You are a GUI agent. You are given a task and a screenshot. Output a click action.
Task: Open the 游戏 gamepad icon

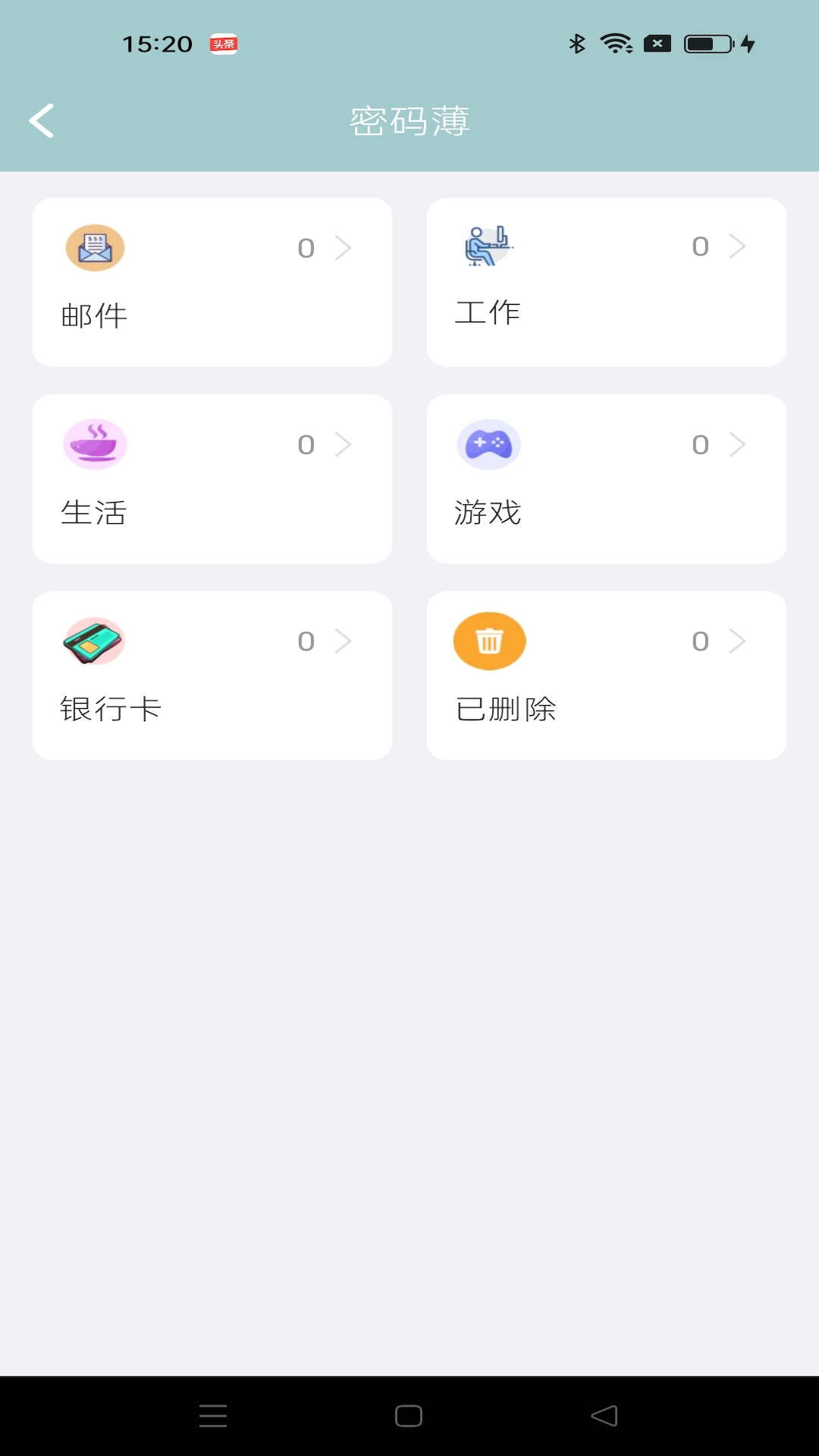coord(489,445)
